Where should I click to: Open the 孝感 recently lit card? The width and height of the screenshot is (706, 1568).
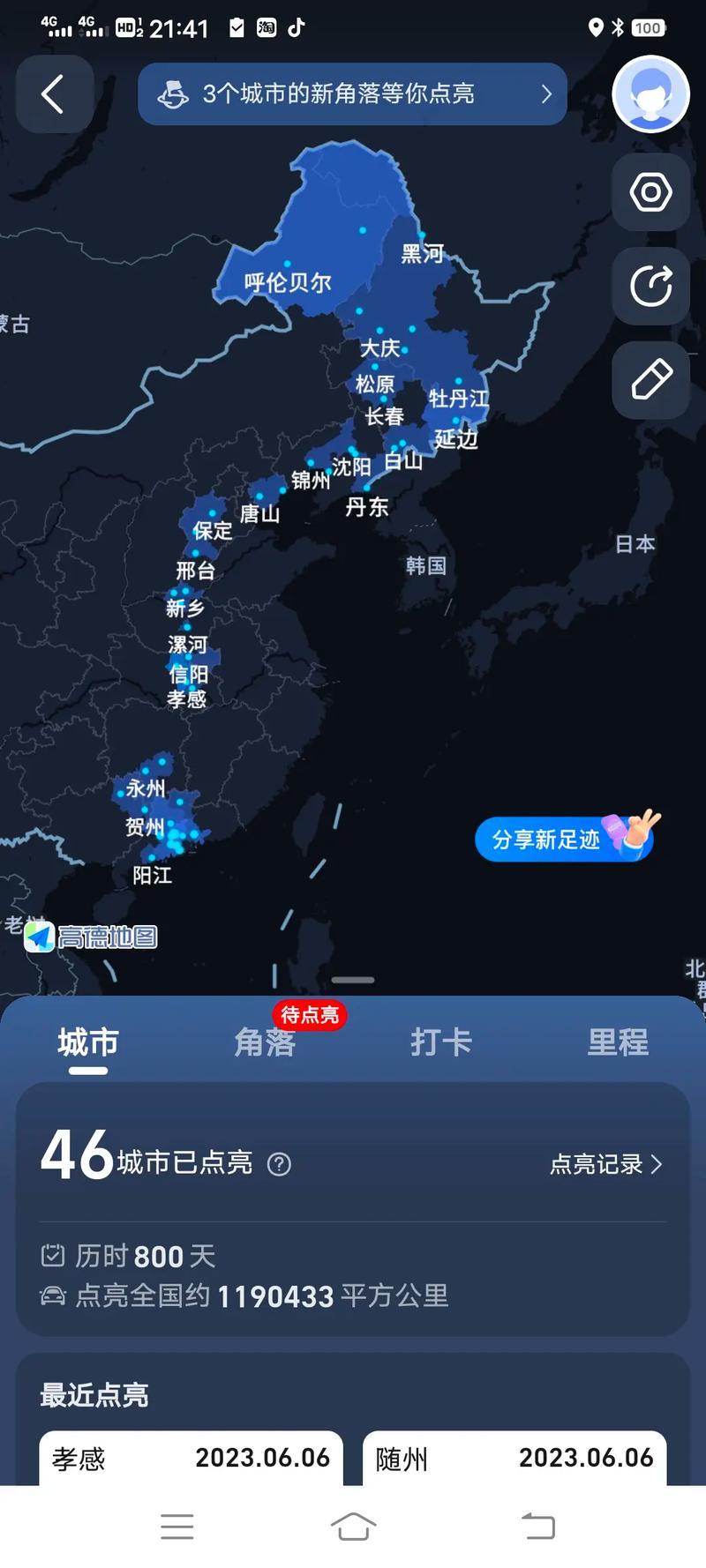coord(191,1458)
